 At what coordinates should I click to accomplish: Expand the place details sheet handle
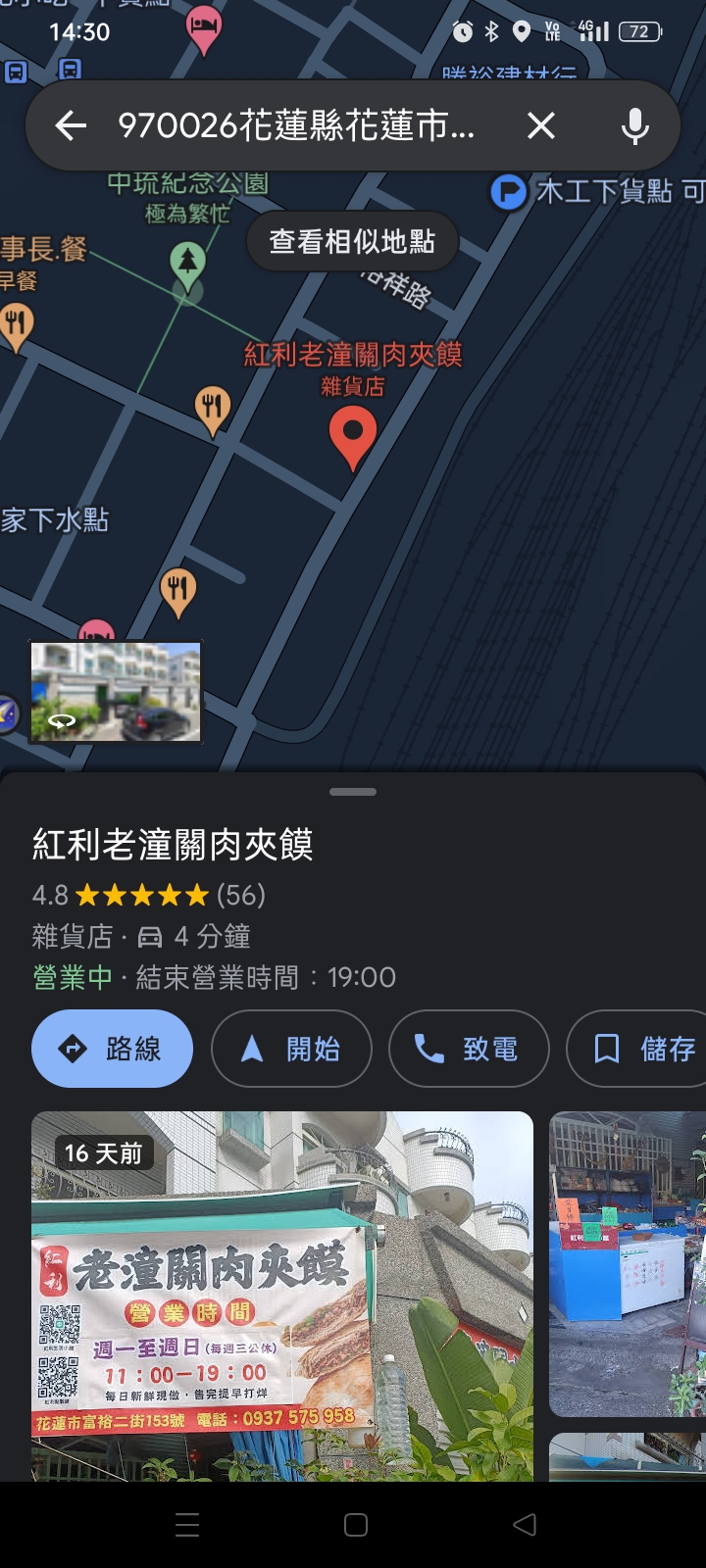click(353, 792)
